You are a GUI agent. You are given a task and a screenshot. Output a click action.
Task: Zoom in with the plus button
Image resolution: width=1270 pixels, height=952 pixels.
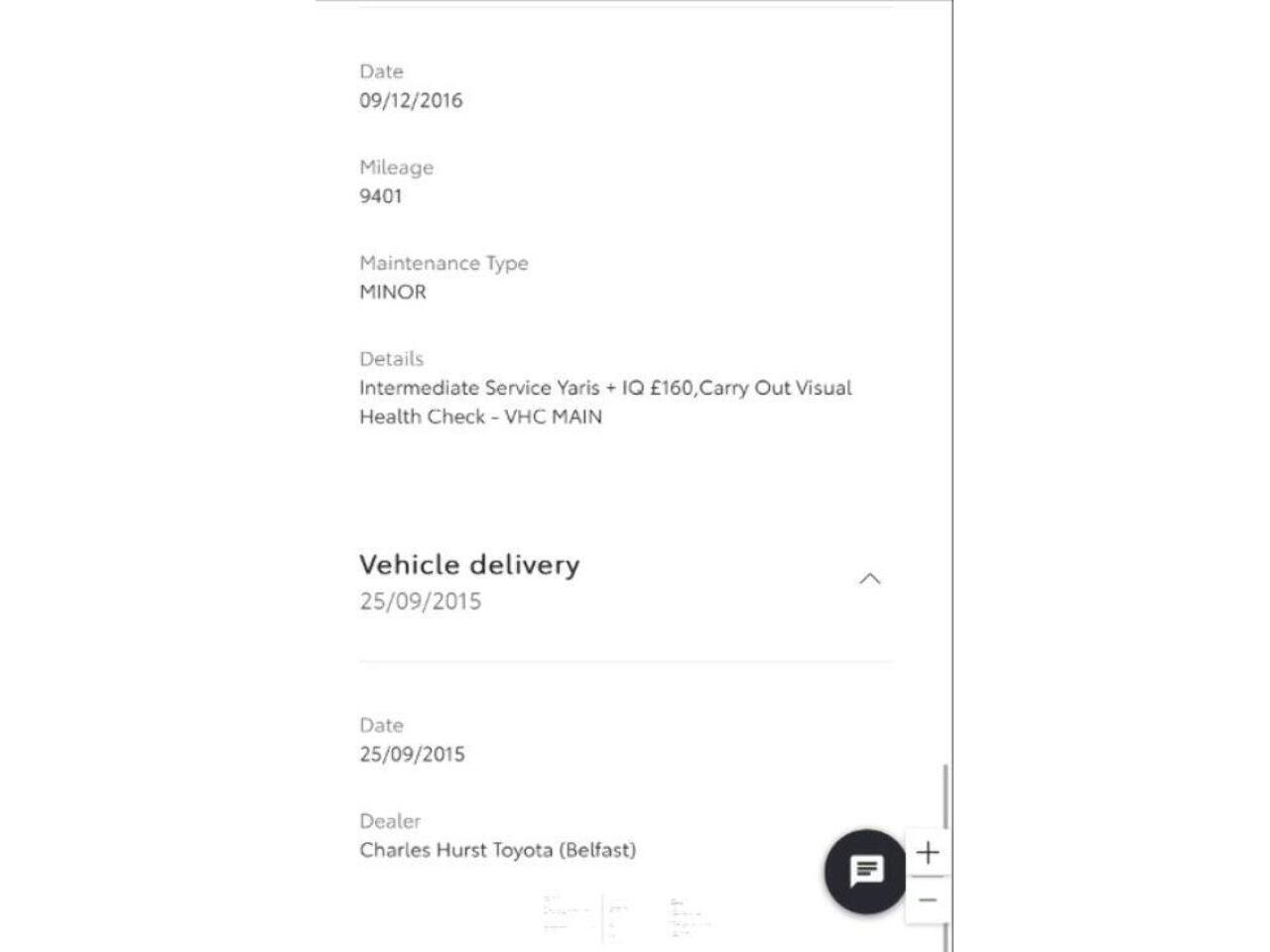[928, 853]
